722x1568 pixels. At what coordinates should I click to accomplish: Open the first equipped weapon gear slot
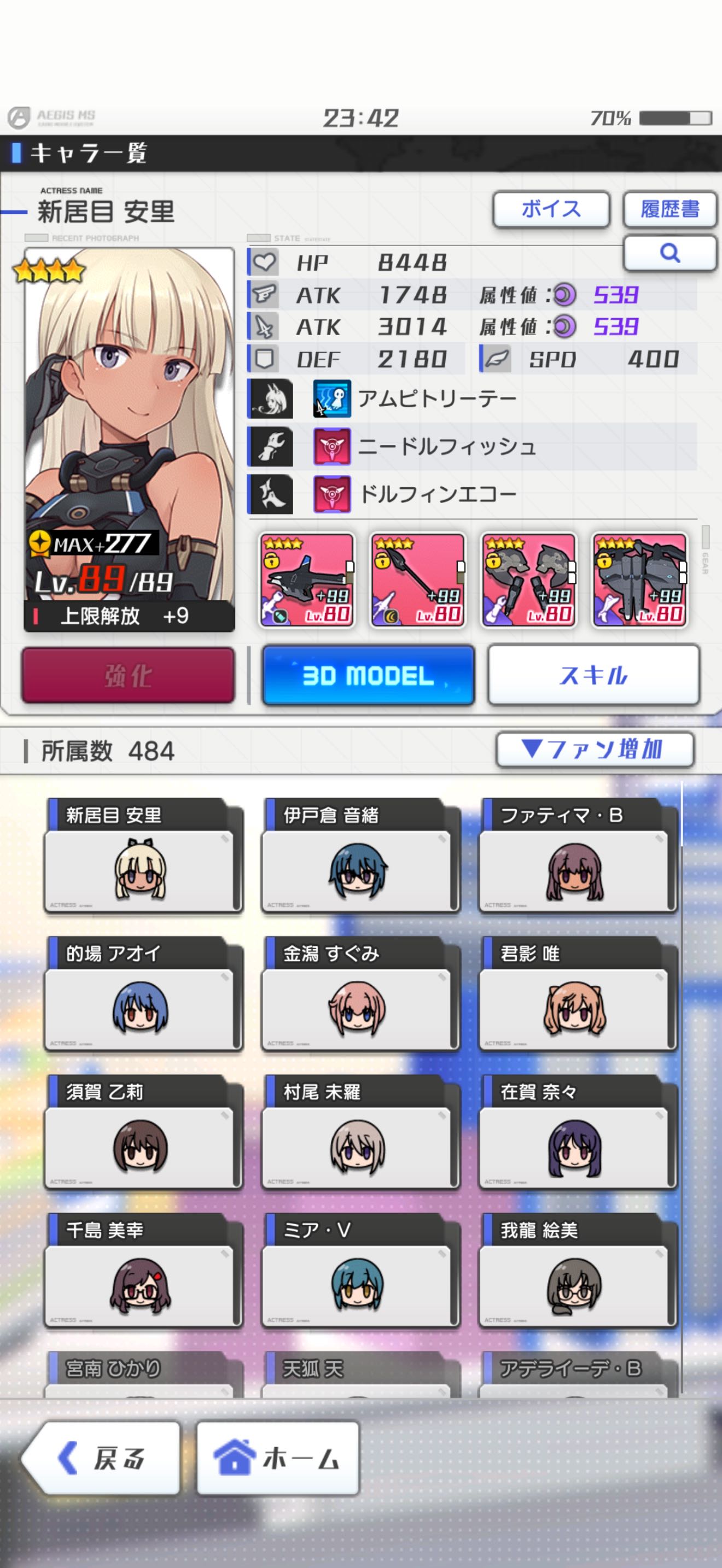307,580
